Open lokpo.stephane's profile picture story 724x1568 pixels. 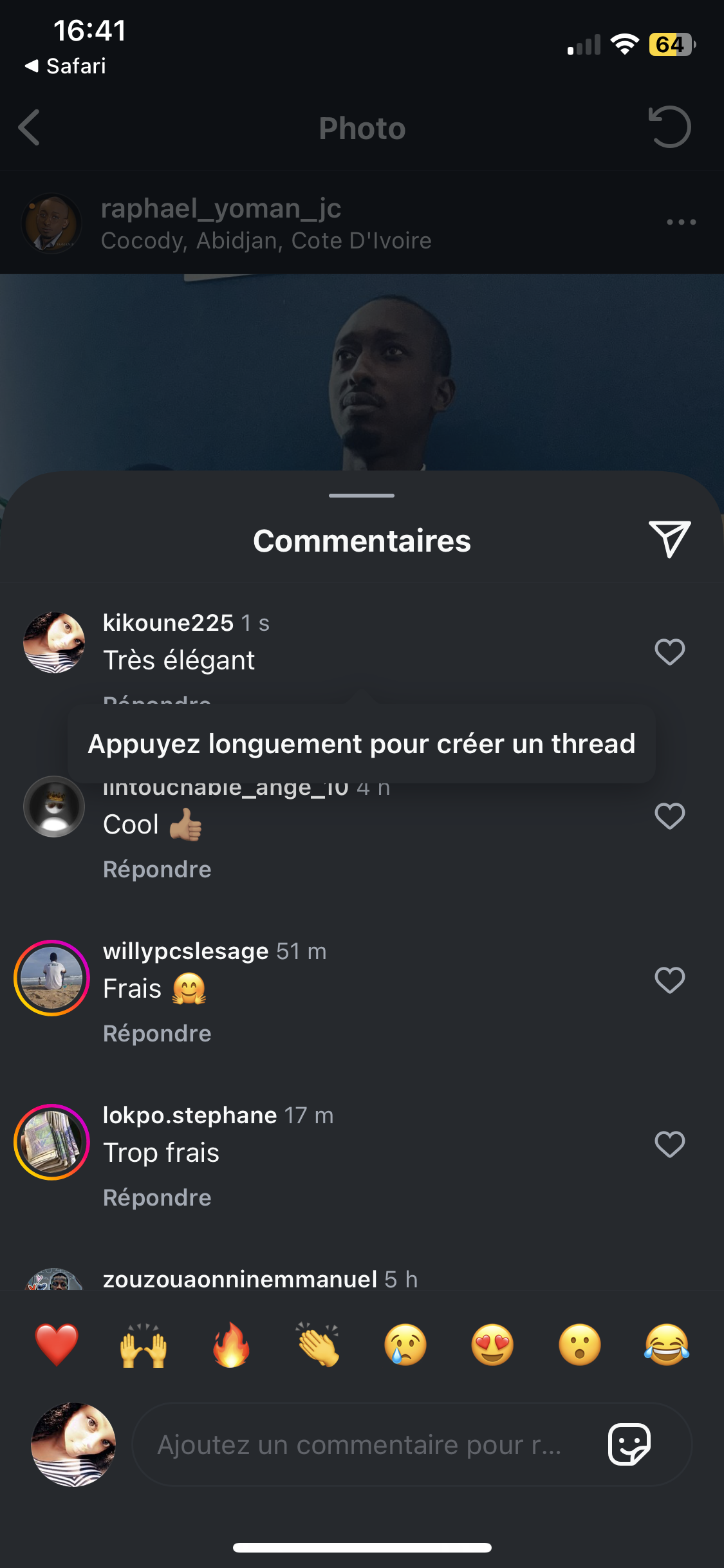point(51,1142)
